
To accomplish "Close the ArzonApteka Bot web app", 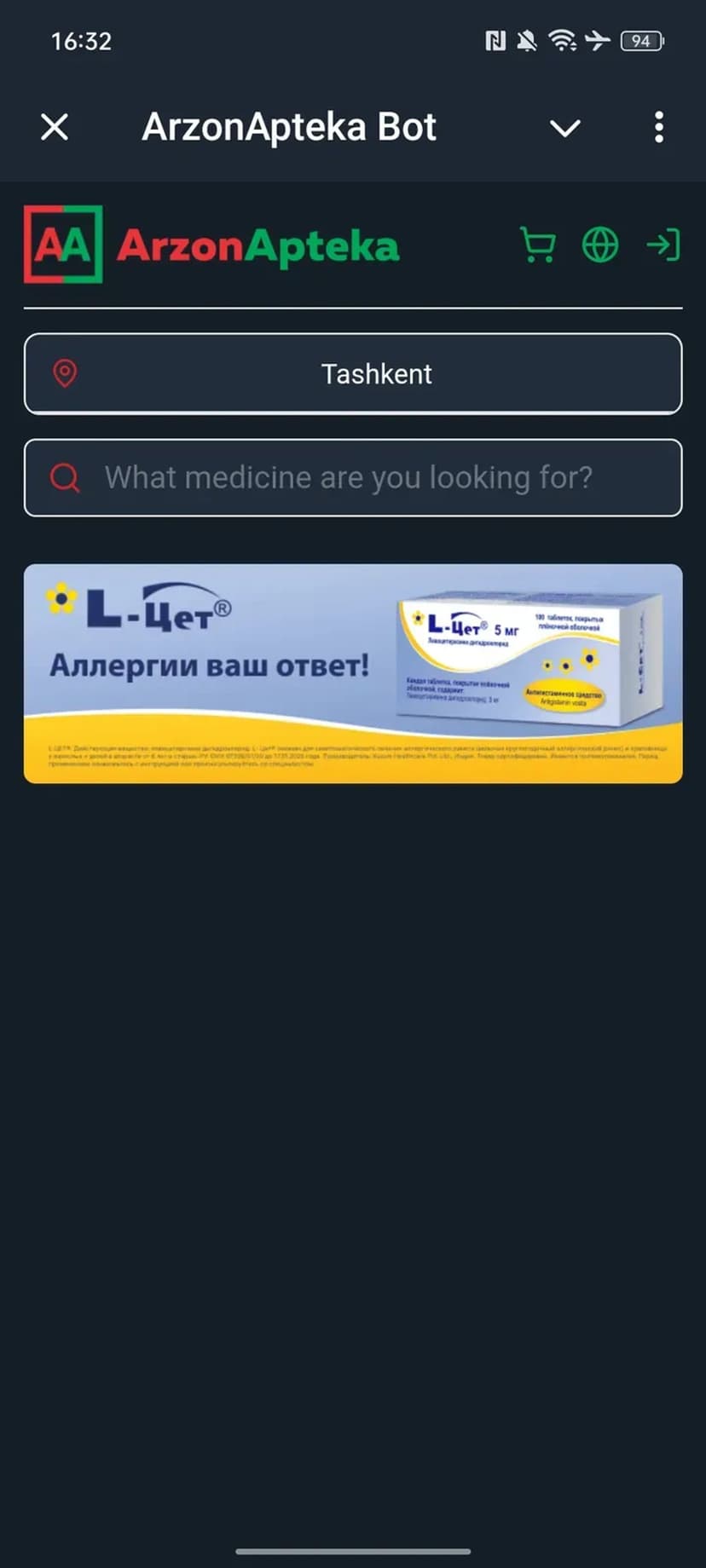I will (55, 128).
